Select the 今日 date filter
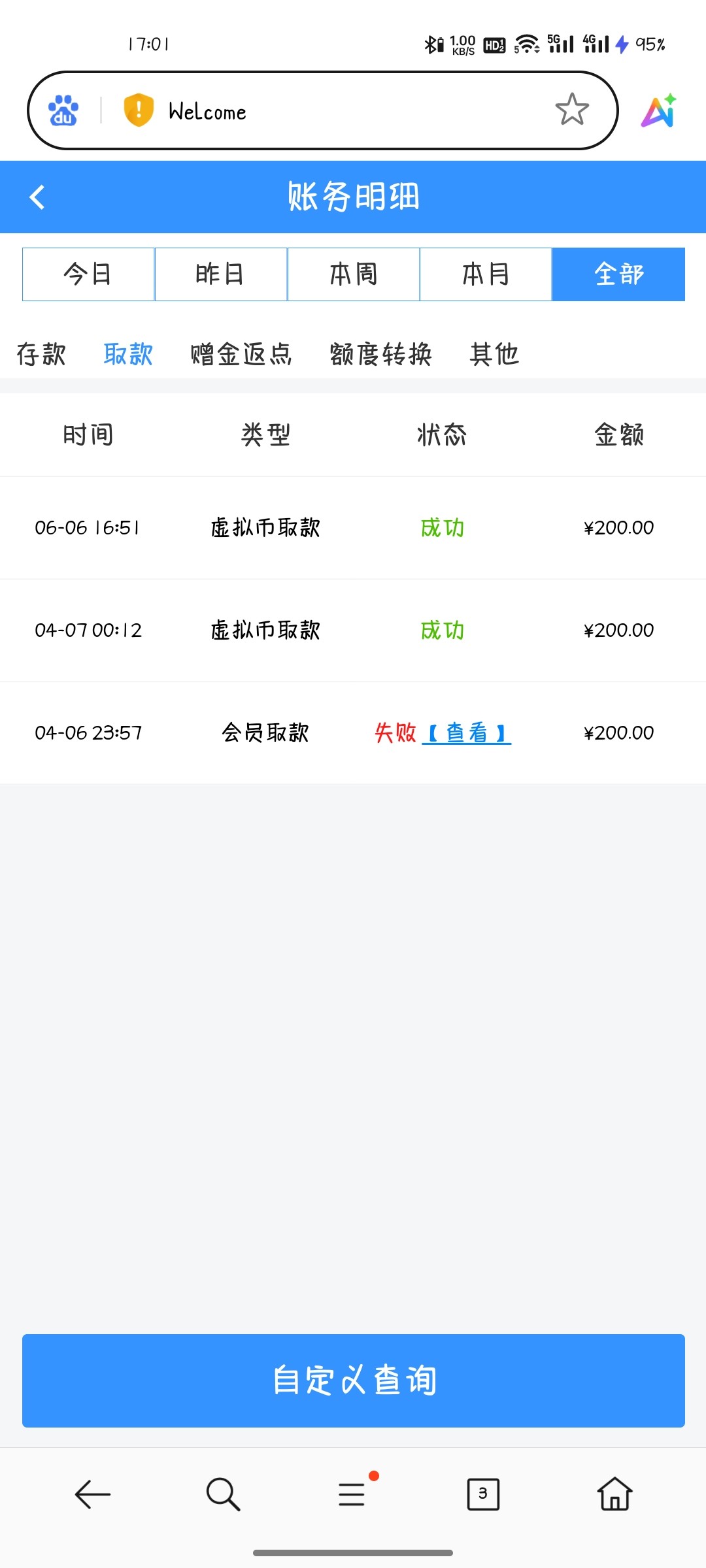 click(x=88, y=274)
